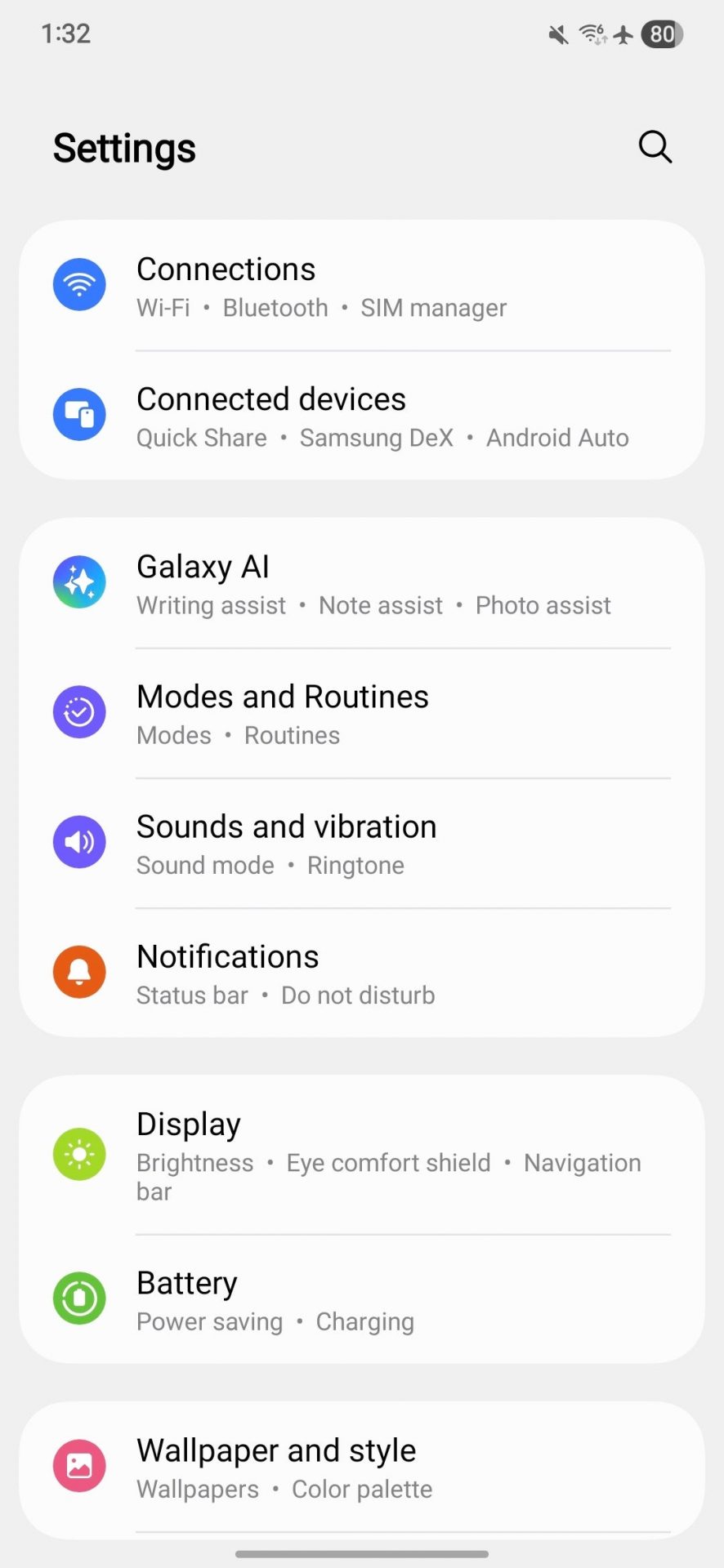Viewport: 724px width, 1568px height.
Task: Open Connected devices settings
Action: tap(361, 416)
